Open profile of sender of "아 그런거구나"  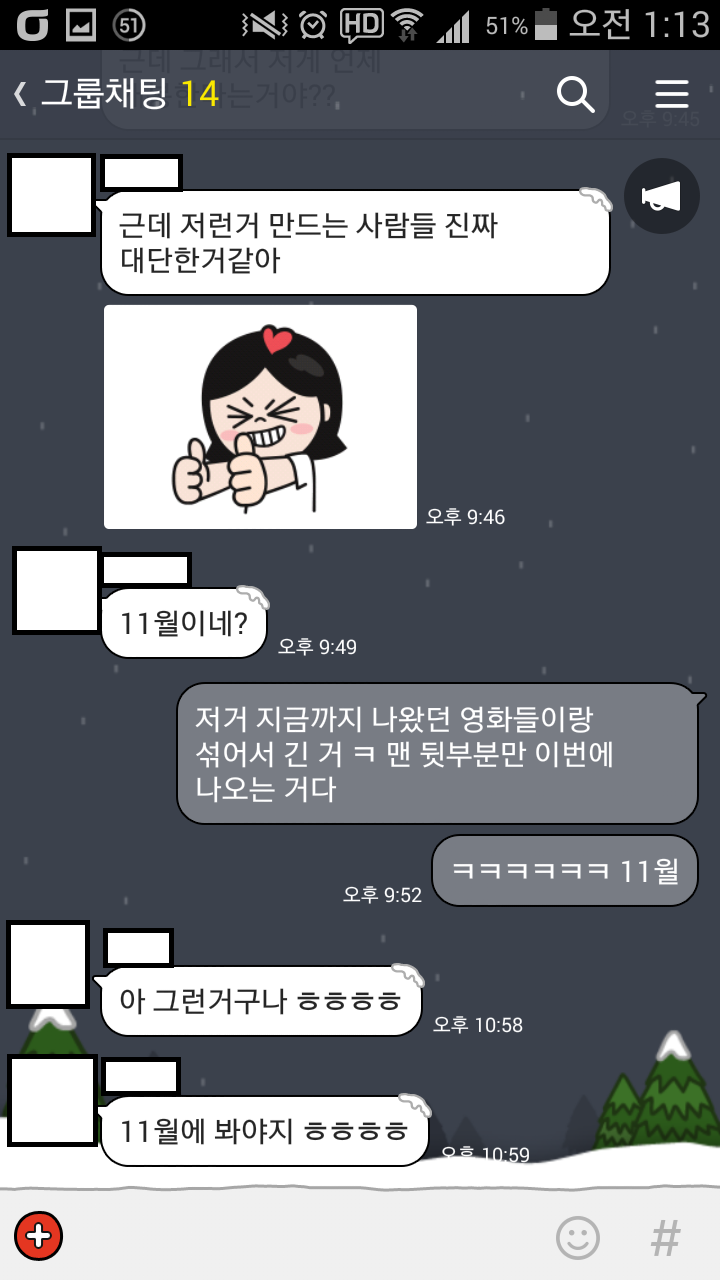(49, 964)
